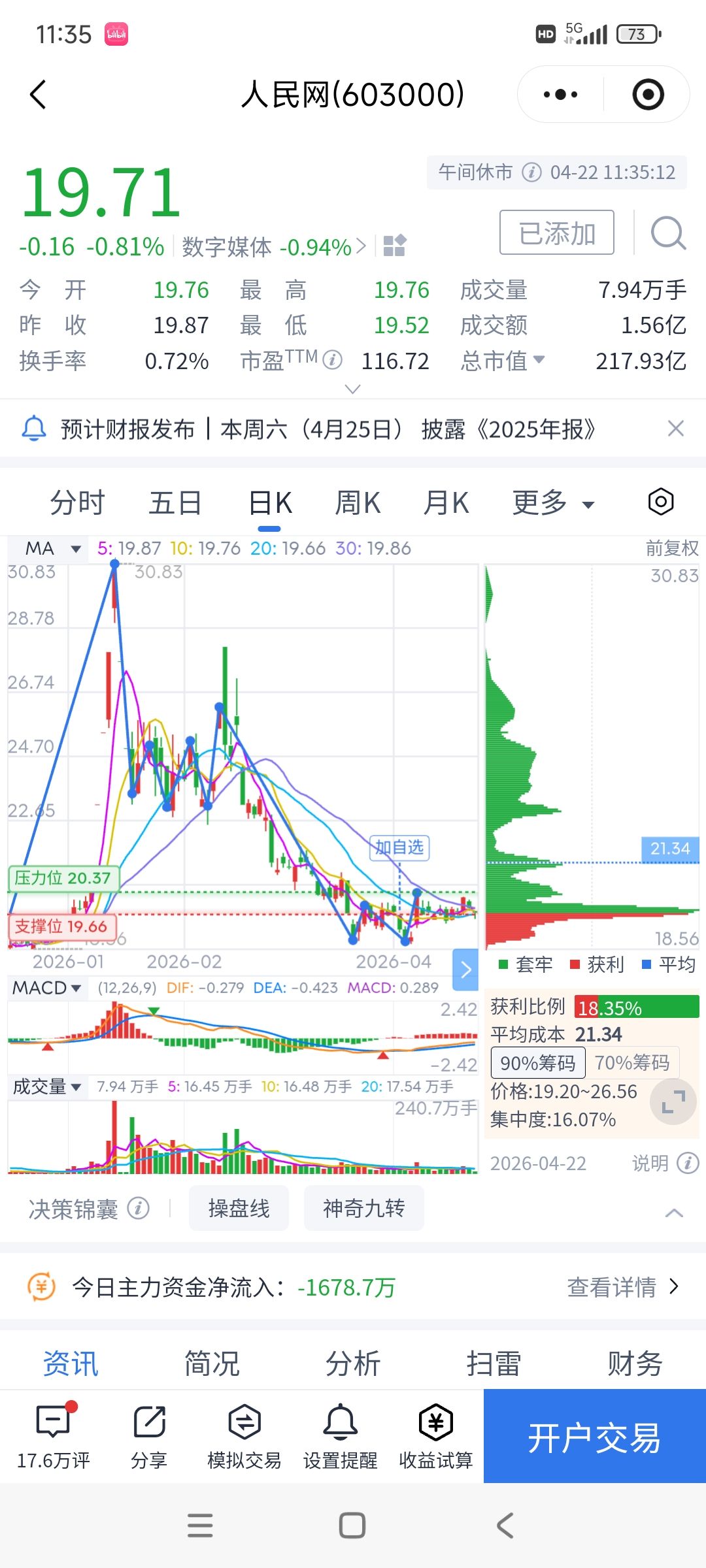This screenshot has width=706, height=1568.
Task: Search stocks with the magnifier icon
Action: click(668, 233)
